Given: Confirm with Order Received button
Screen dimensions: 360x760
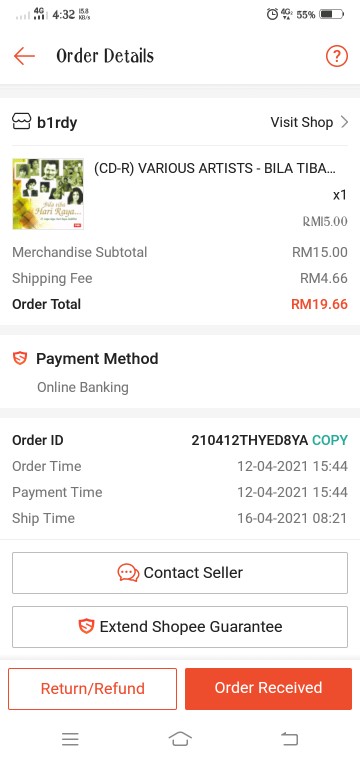Looking at the screenshot, I should pyautogui.click(x=268, y=689).
